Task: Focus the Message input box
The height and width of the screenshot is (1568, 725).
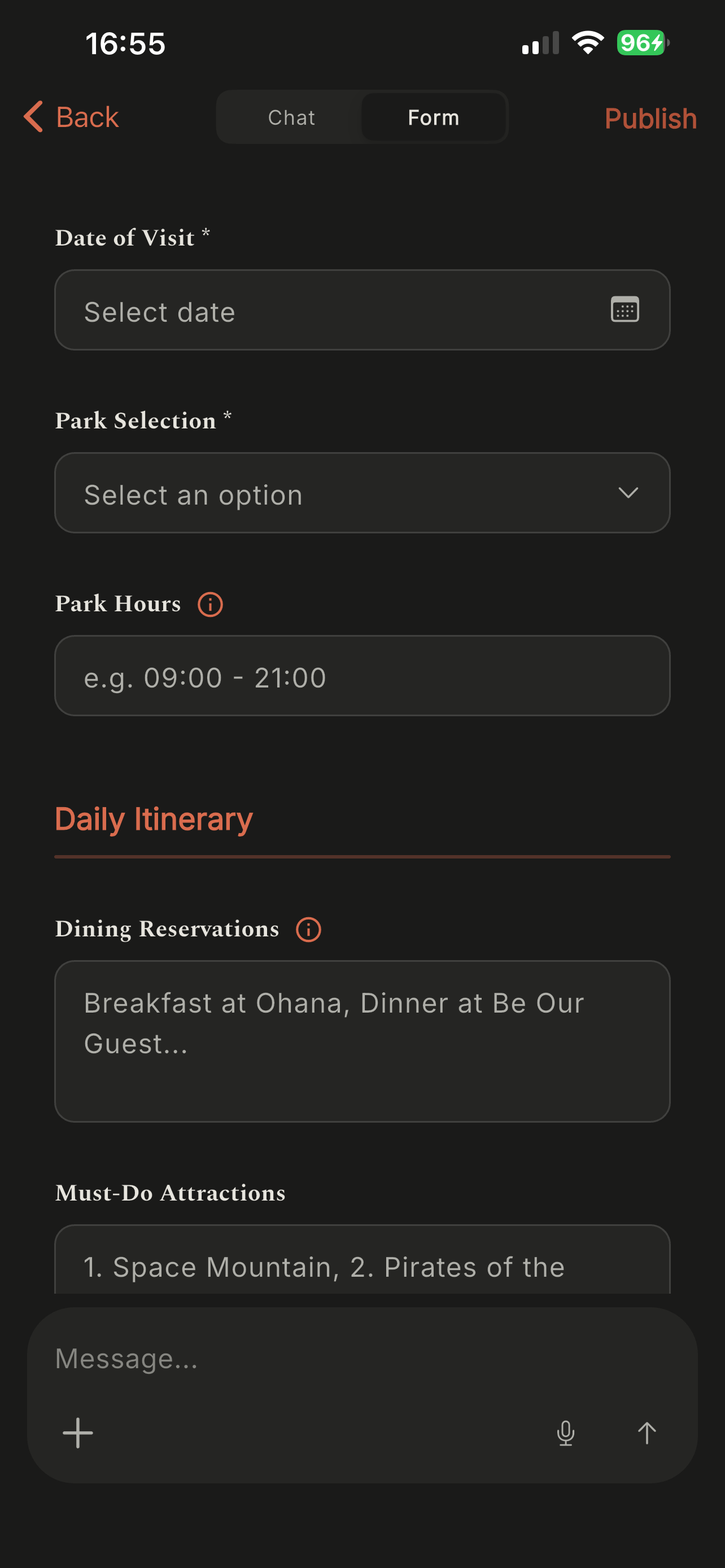Action: click(362, 1359)
